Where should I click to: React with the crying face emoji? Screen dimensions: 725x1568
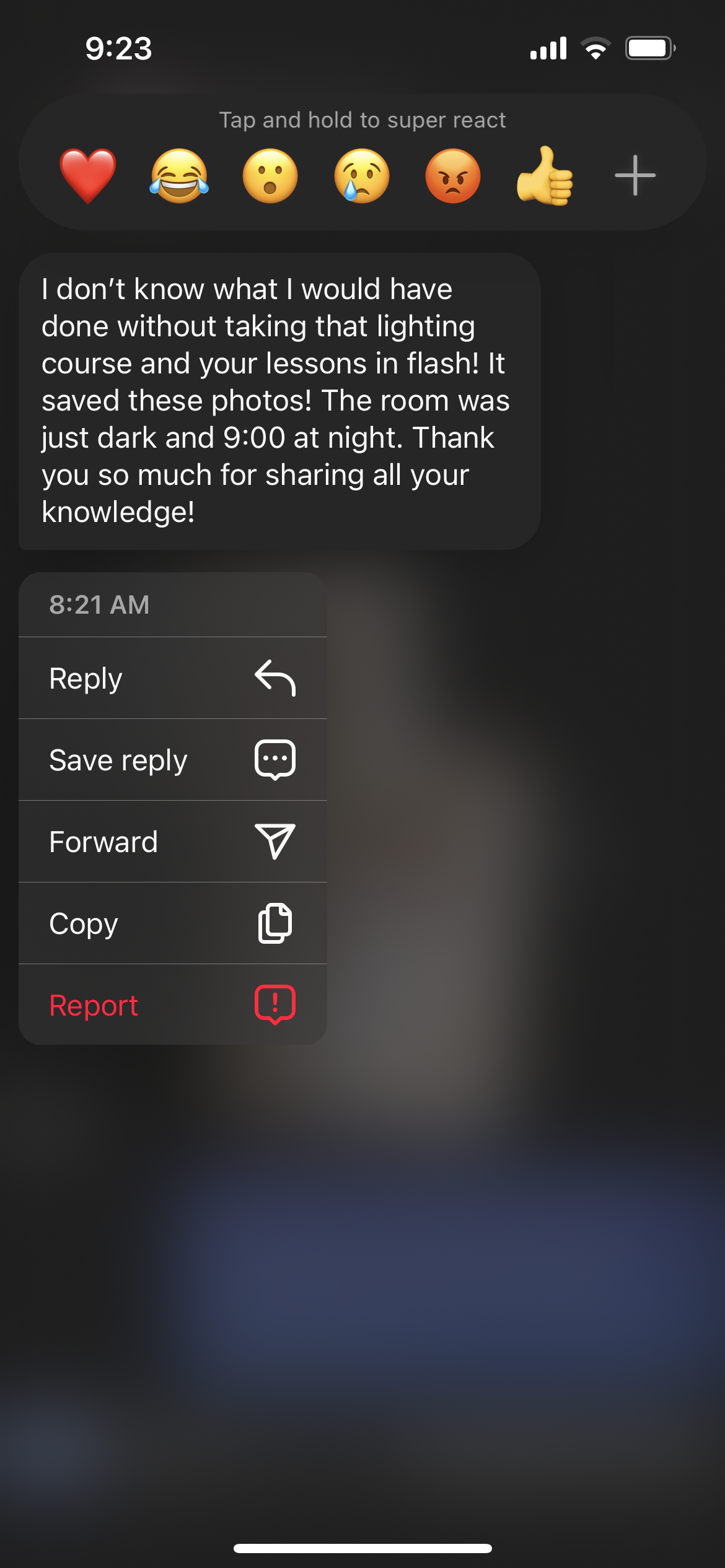pos(362,176)
